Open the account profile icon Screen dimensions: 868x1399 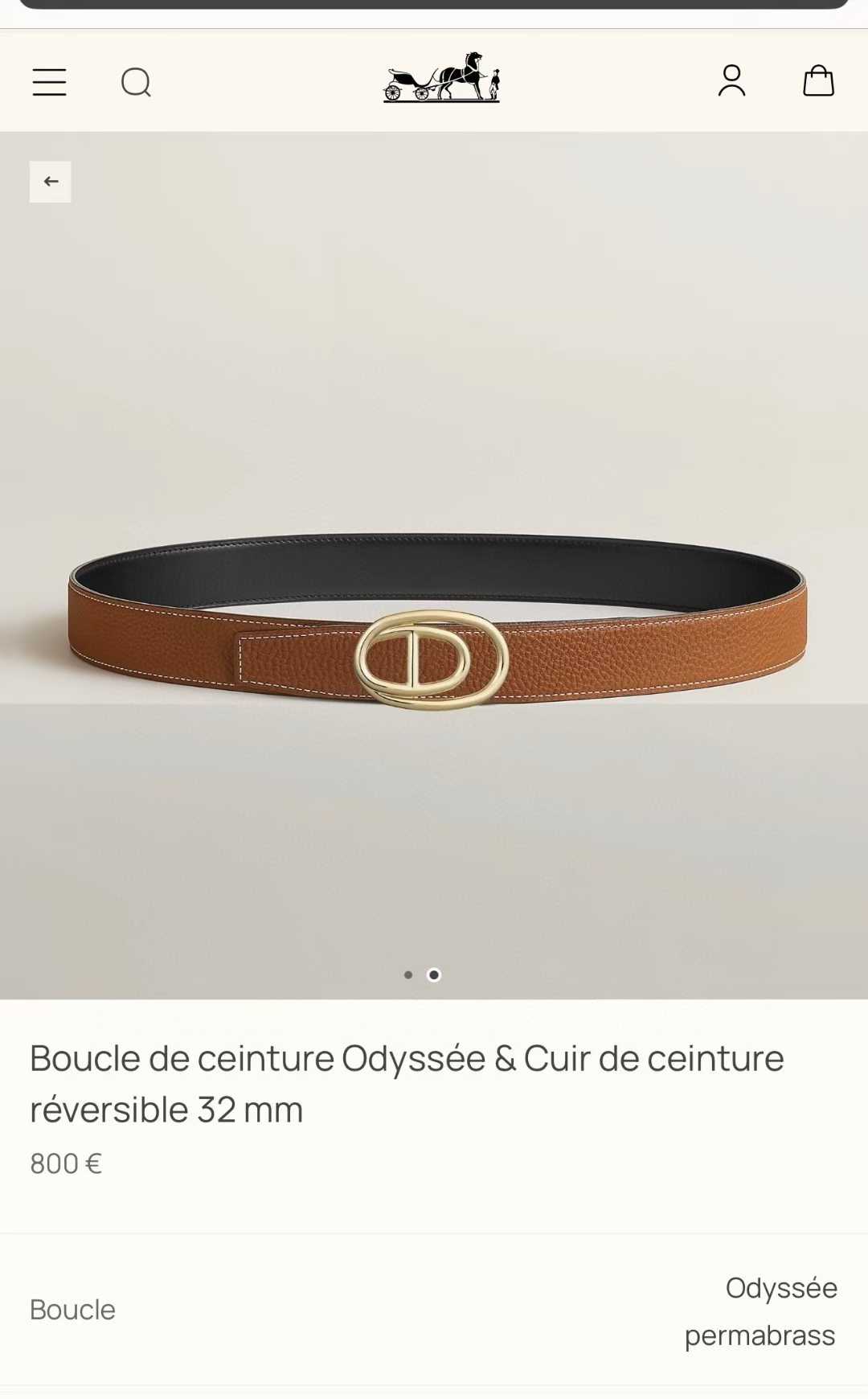pyautogui.click(x=731, y=81)
